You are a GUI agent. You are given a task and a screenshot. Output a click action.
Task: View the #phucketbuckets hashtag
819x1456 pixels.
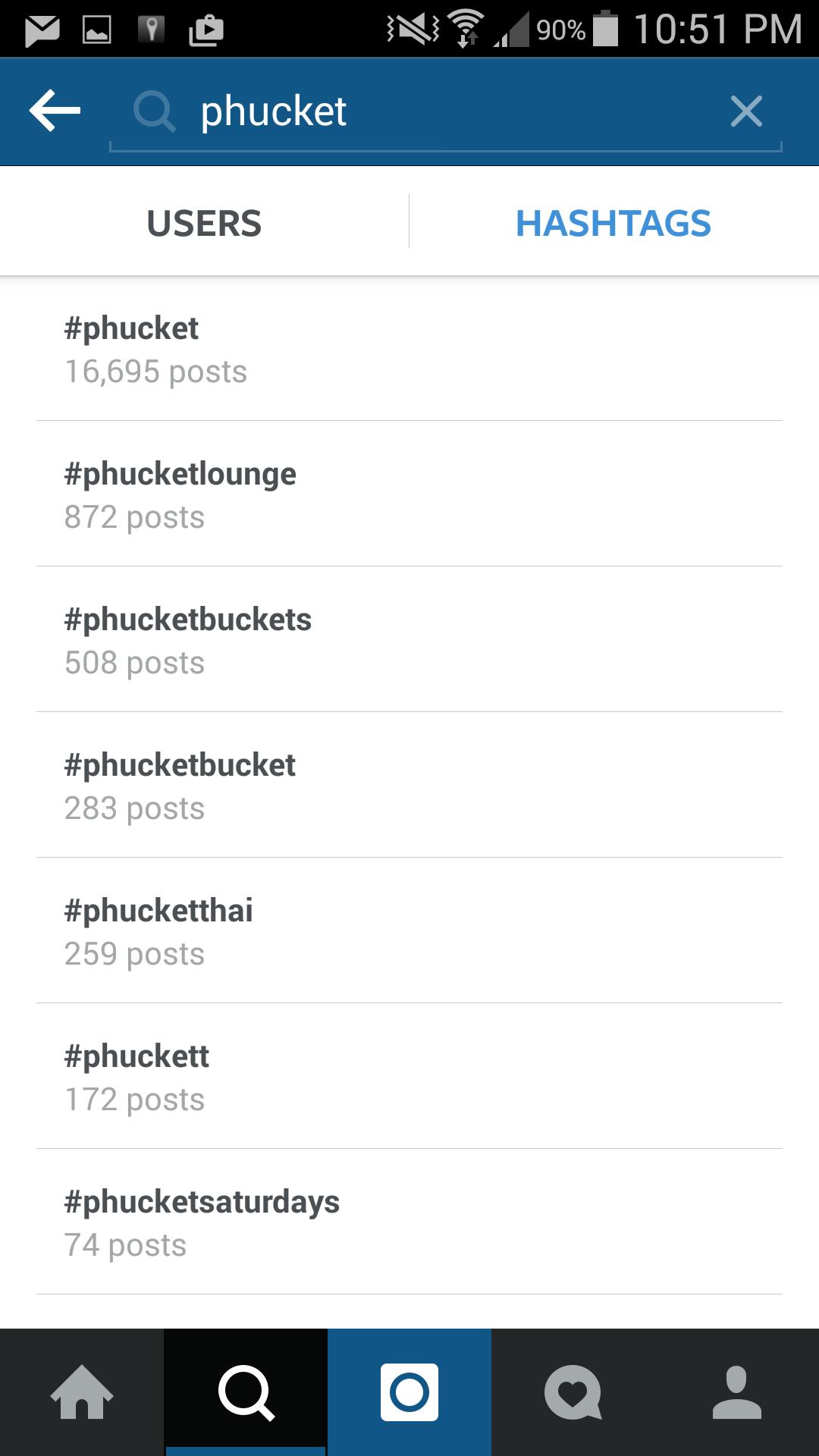coord(409,640)
